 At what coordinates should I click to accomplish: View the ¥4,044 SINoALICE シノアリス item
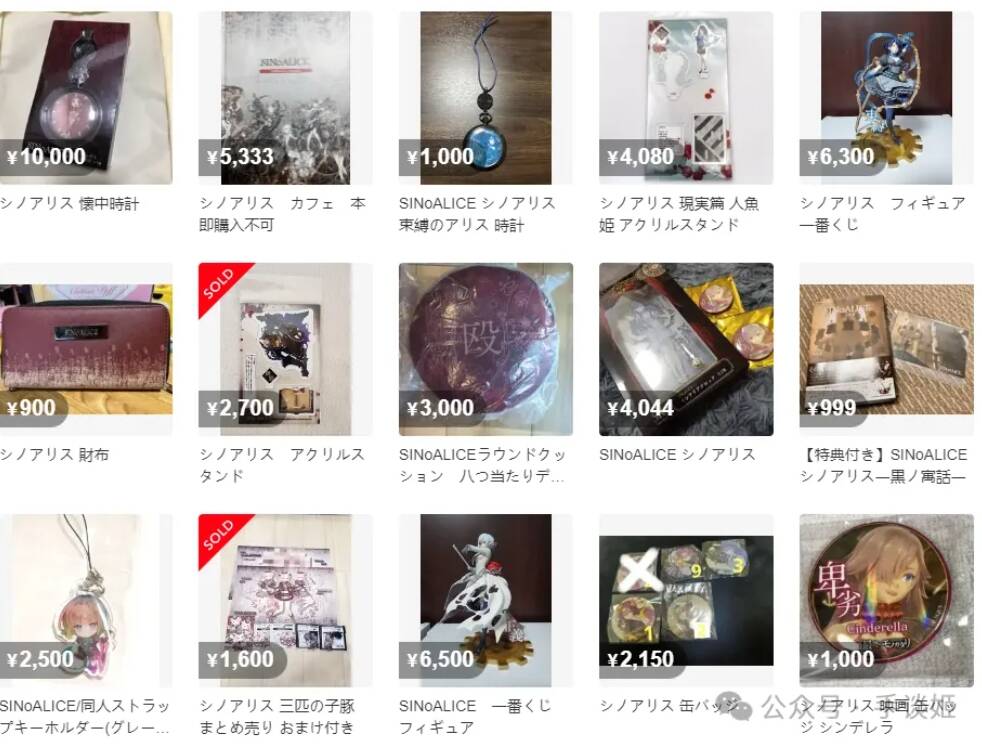(x=685, y=349)
